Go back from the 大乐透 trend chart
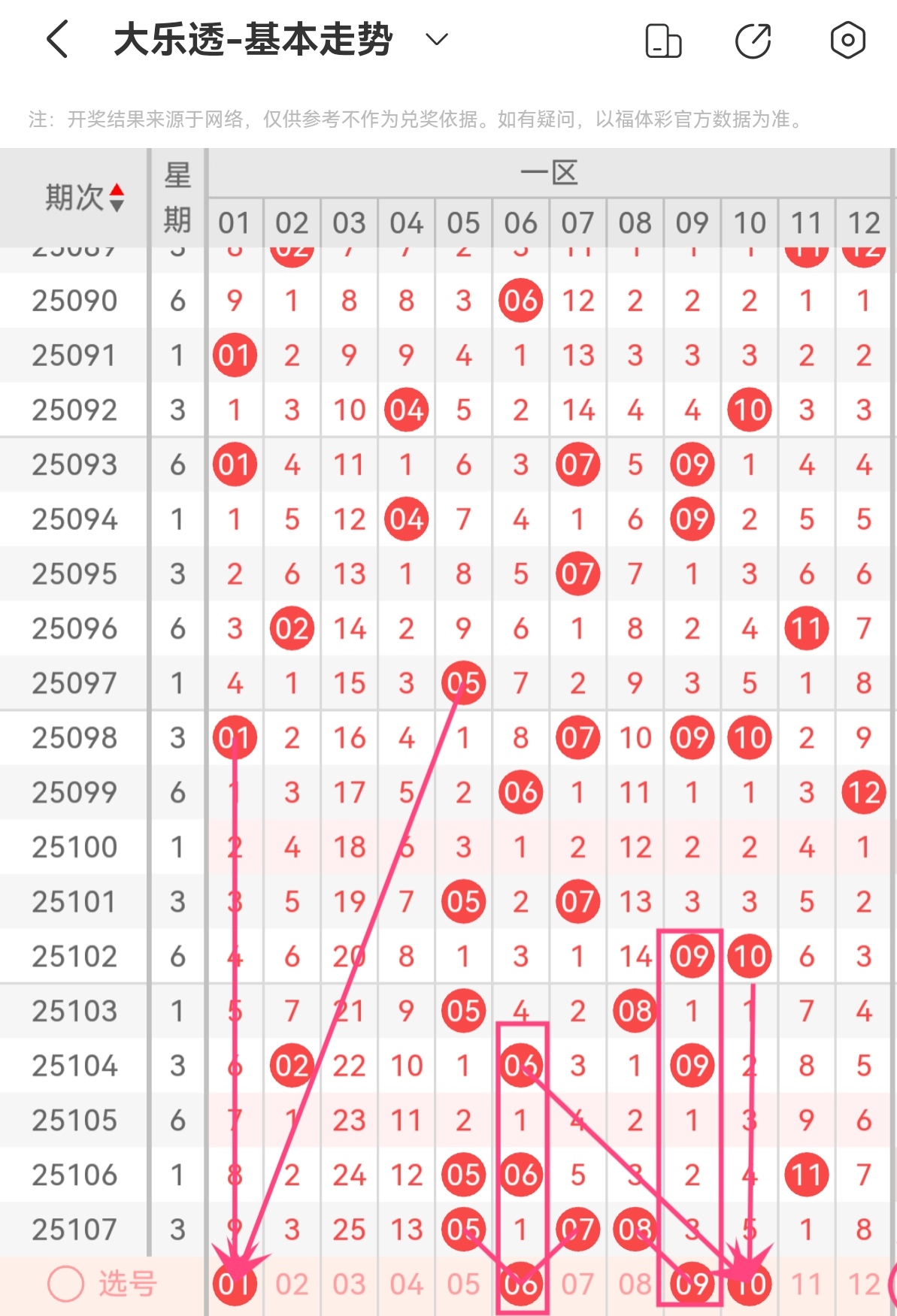Image resolution: width=897 pixels, height=1316 pixels. 58,40
